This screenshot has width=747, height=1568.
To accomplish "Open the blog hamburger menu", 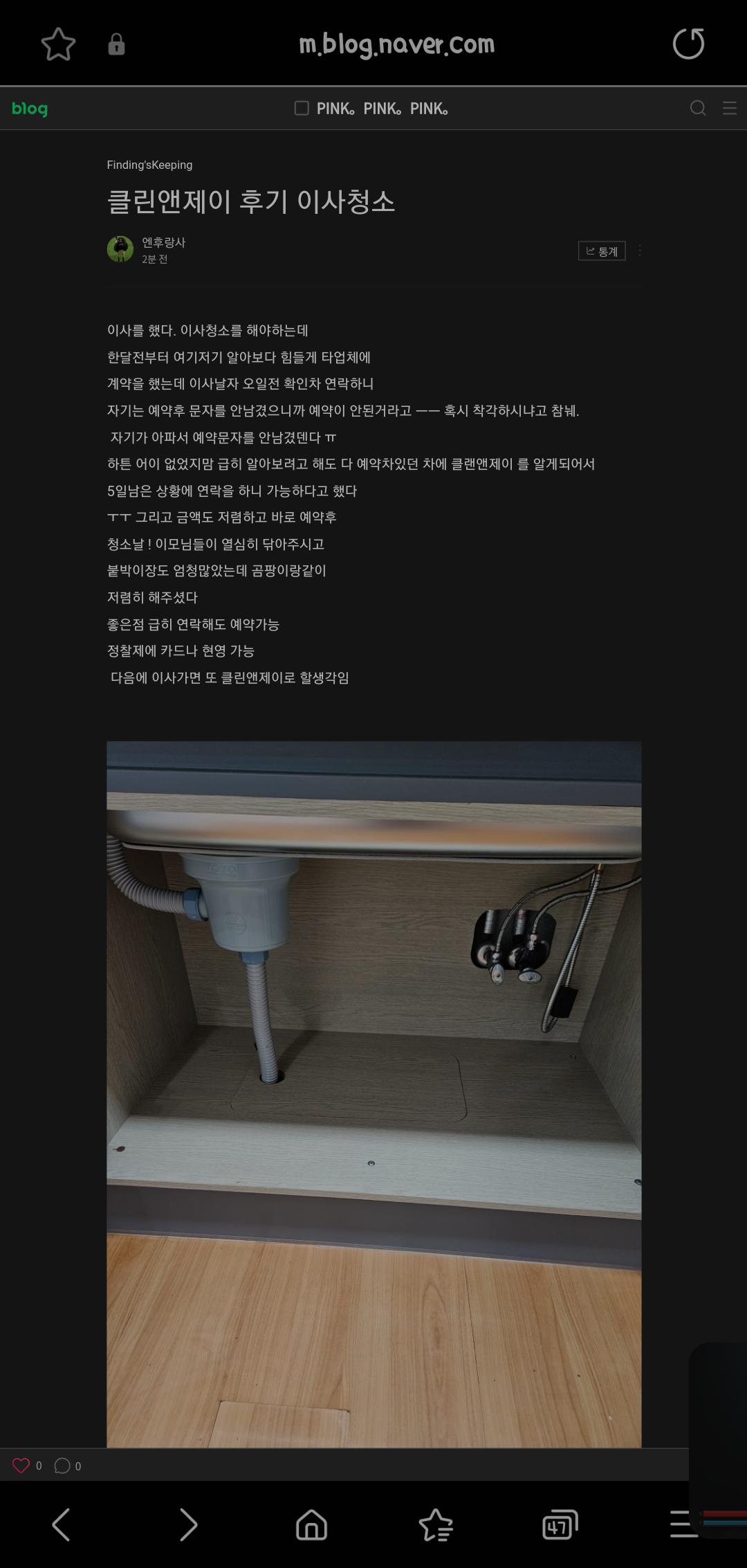I will 730,108.
